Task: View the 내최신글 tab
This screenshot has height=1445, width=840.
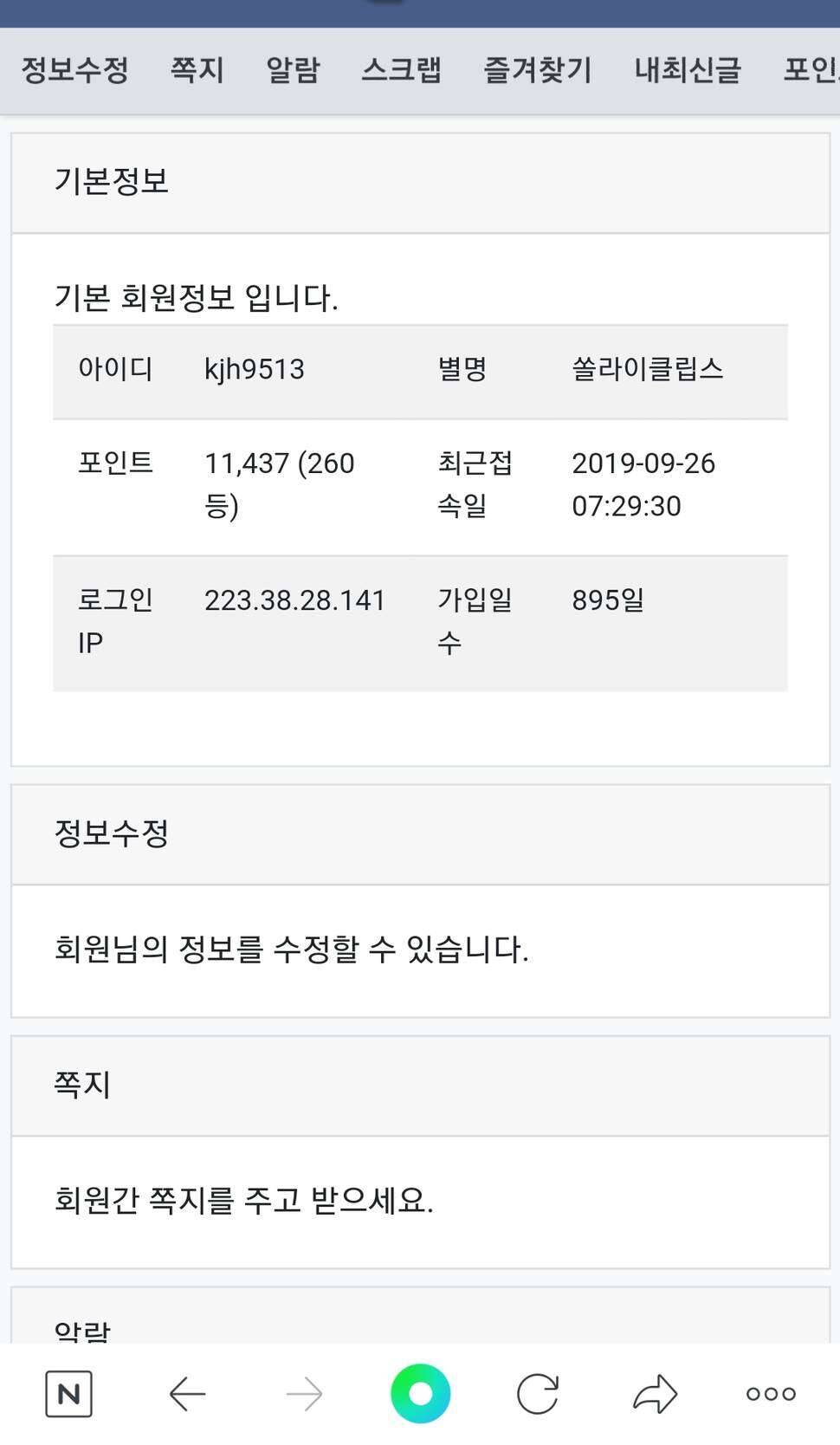Action: [x=688, y=71]
